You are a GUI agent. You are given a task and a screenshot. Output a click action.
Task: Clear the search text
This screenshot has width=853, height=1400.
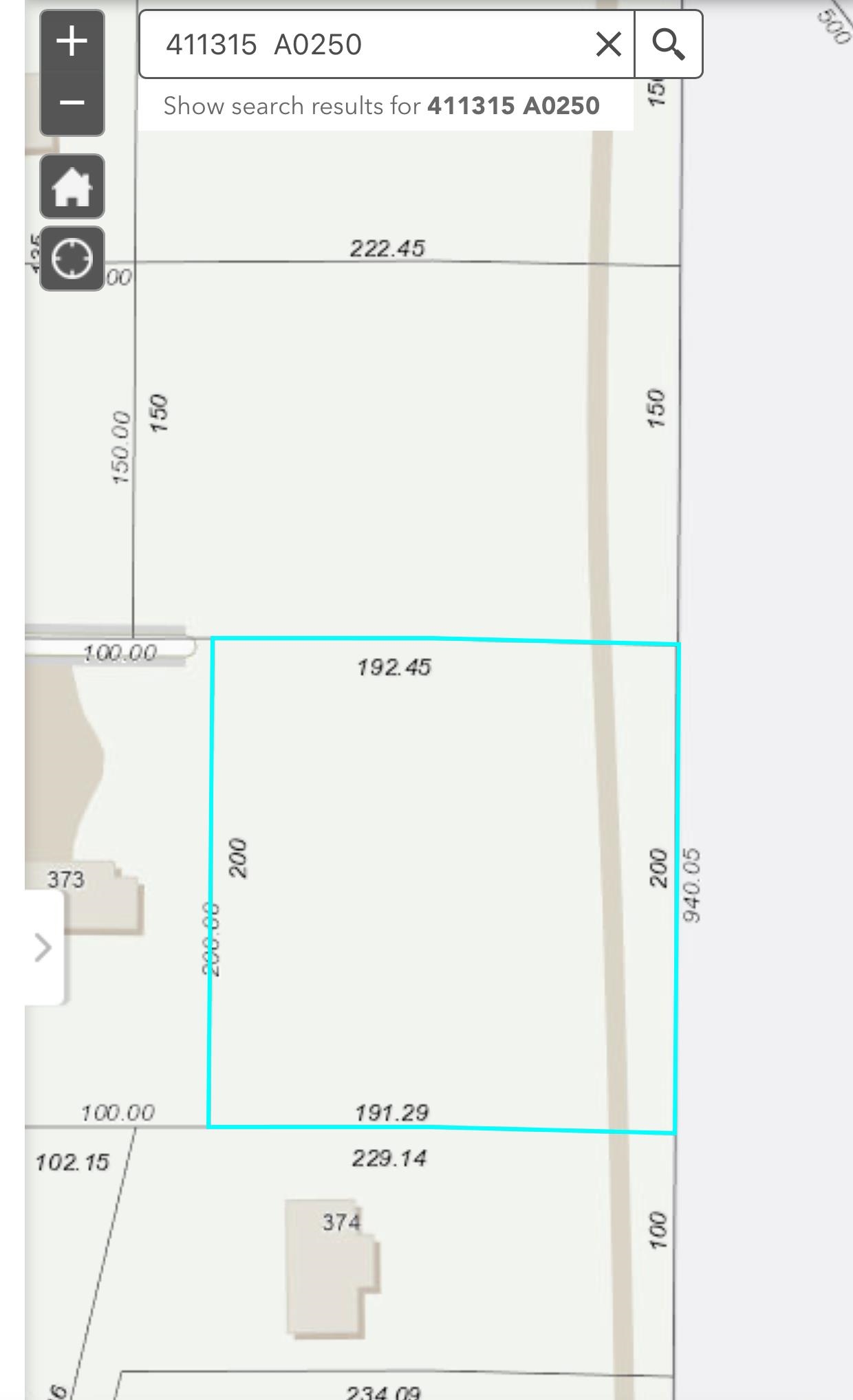pos(609,45)
